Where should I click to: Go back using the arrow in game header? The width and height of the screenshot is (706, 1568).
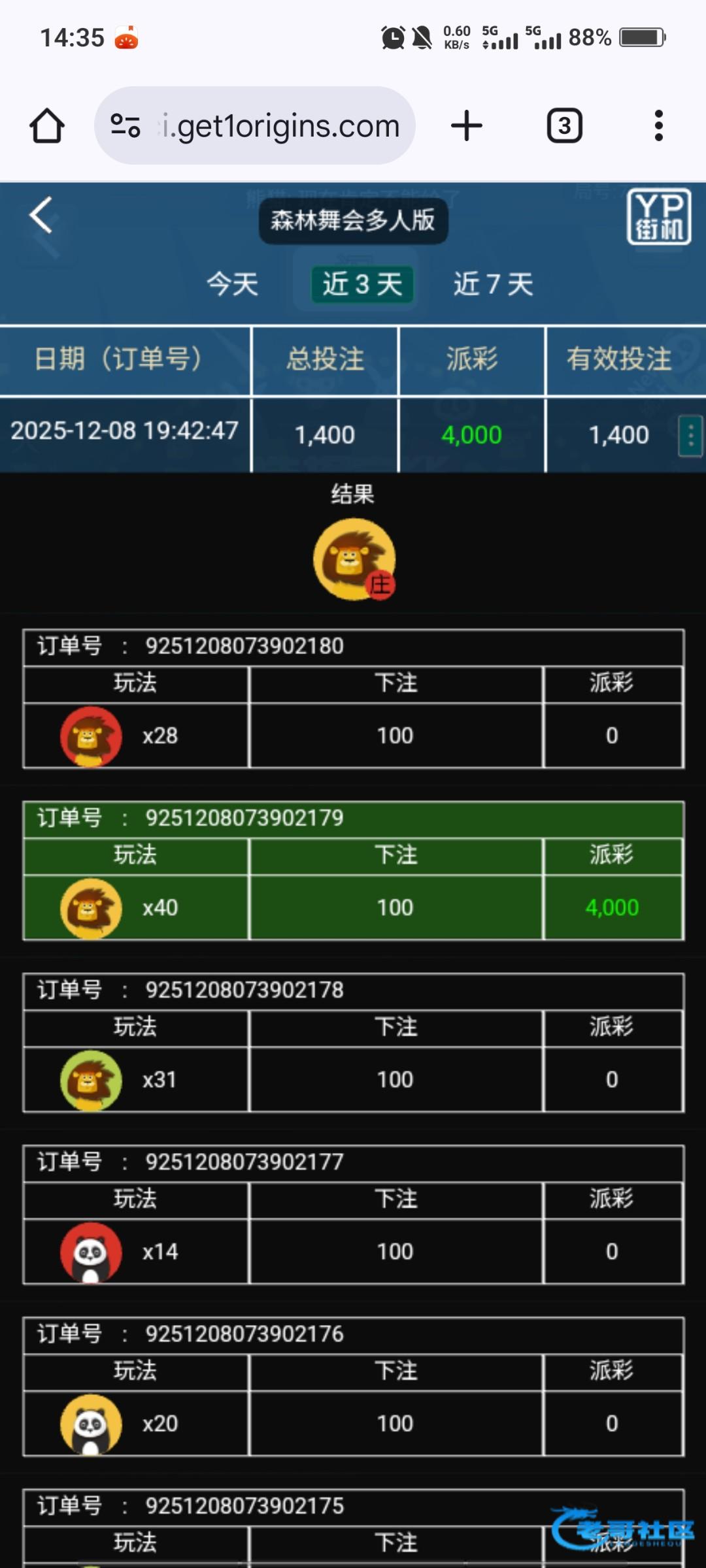[41, 215]
